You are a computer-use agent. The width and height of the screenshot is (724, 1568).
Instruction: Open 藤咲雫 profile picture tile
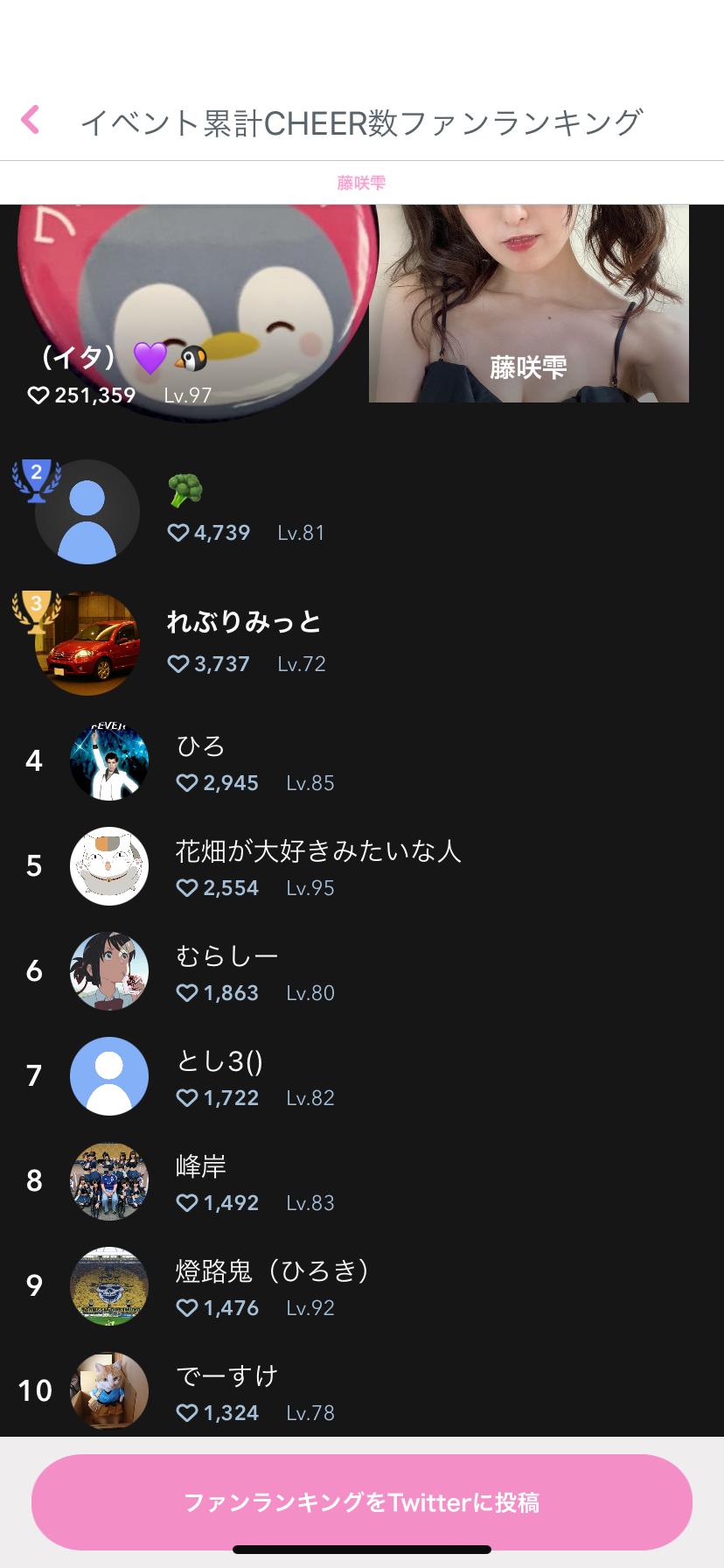pyautogui.click(x=528, y=303)
